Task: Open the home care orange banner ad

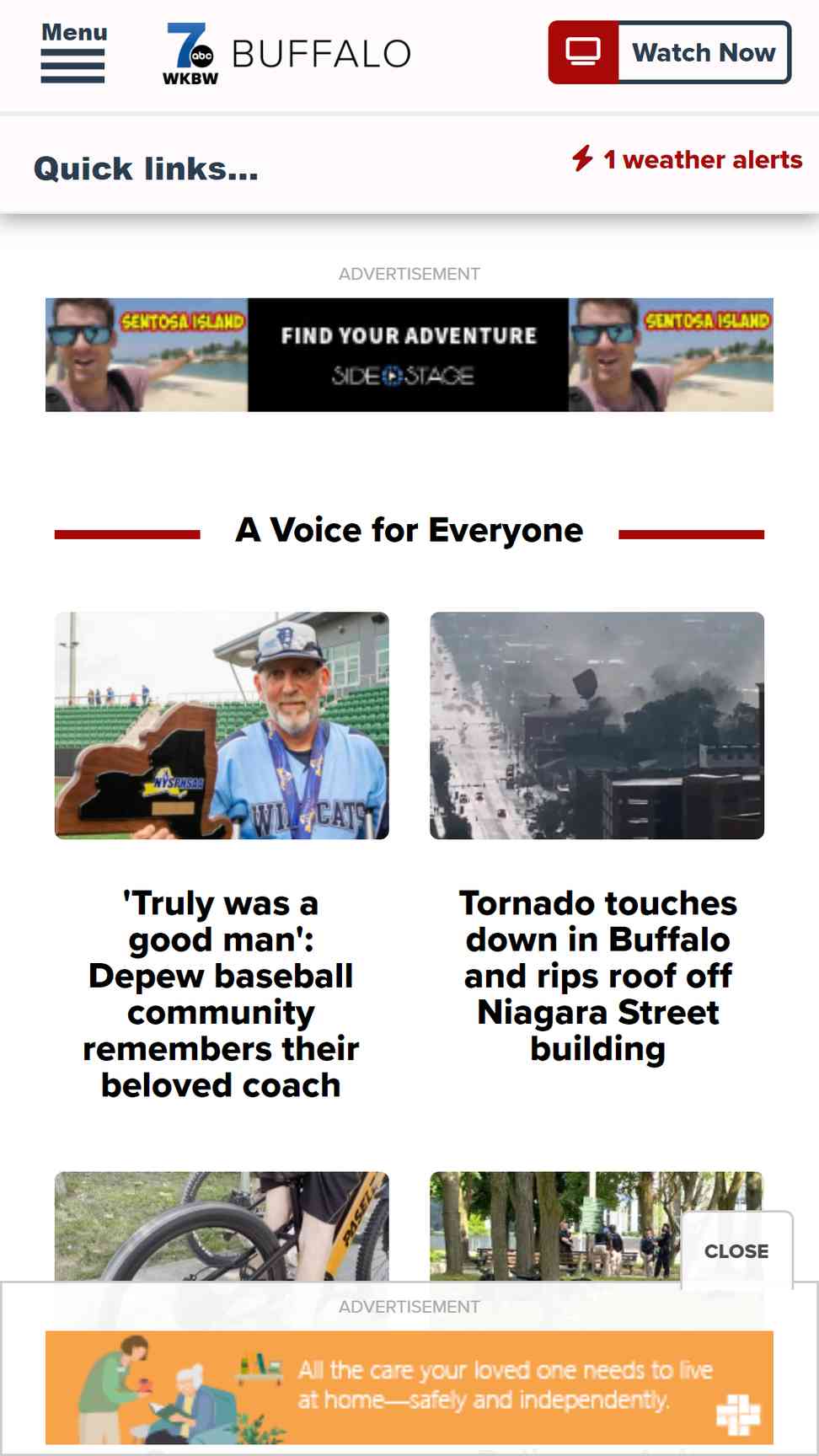Action: [409, 1387]
